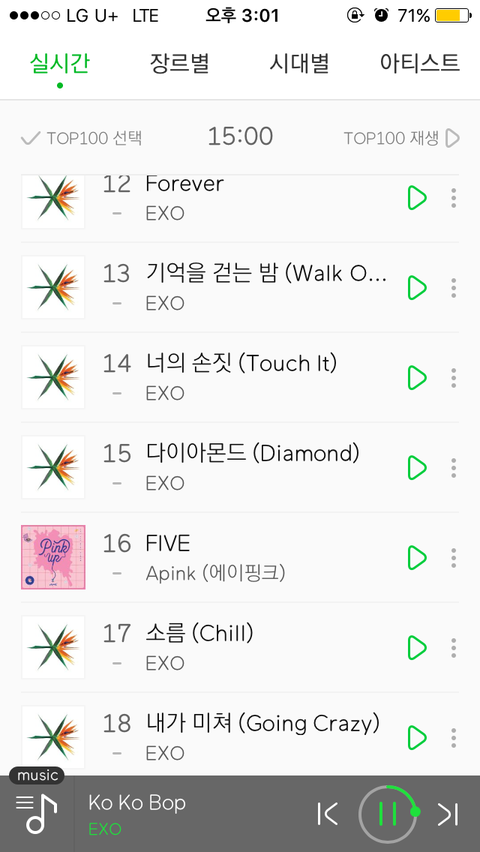Open the 아티스트 tab
The image size is (480, 852).
[420, 64]
